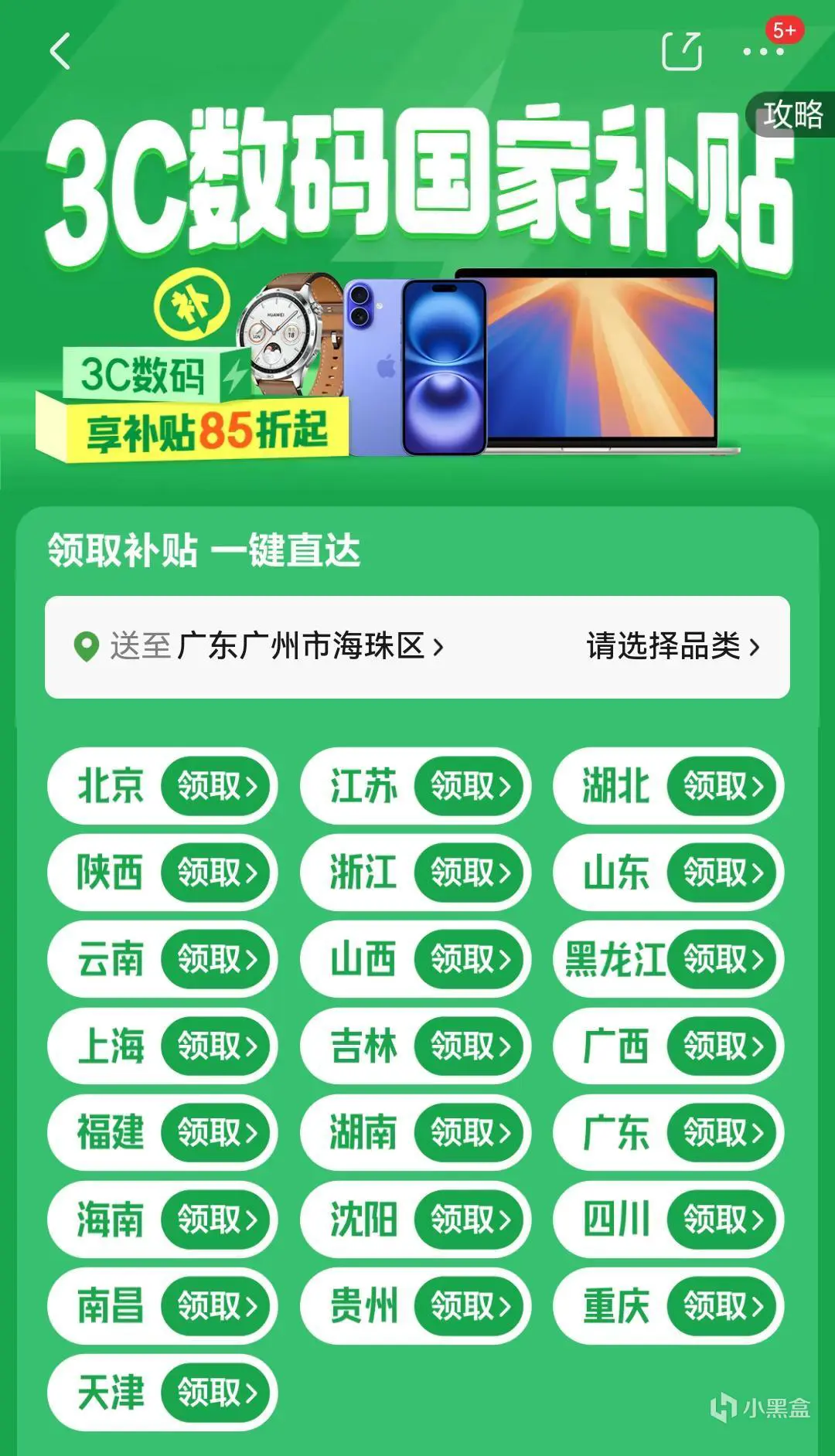Tap 领取 next to 重庆
835x1456 pixels.
click(723, 1305)
